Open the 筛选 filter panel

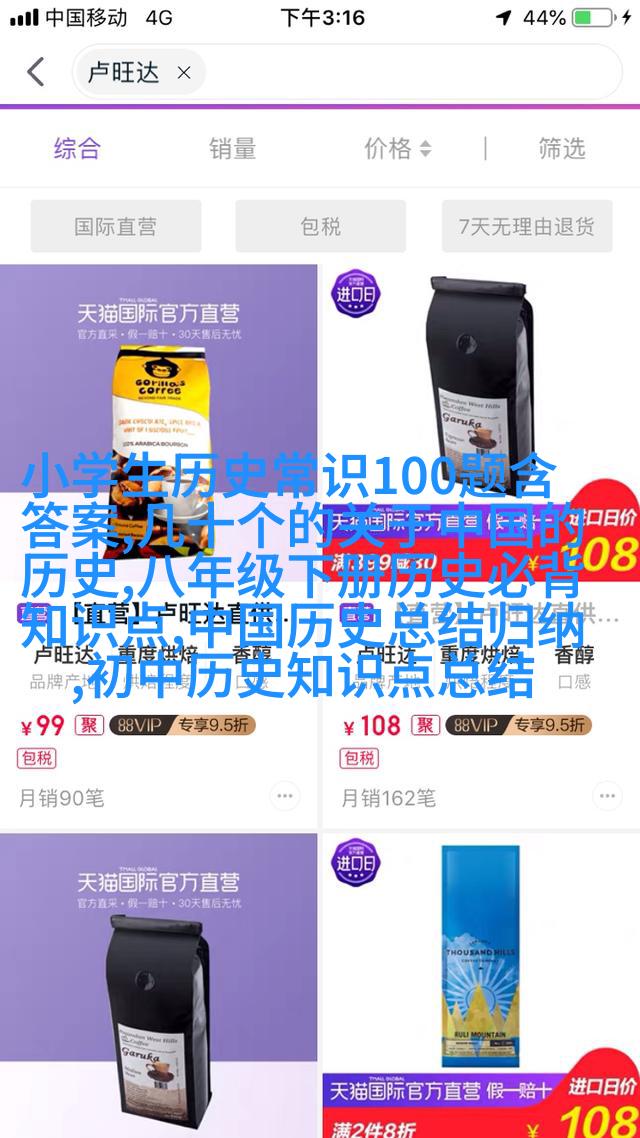click(561, 149)
